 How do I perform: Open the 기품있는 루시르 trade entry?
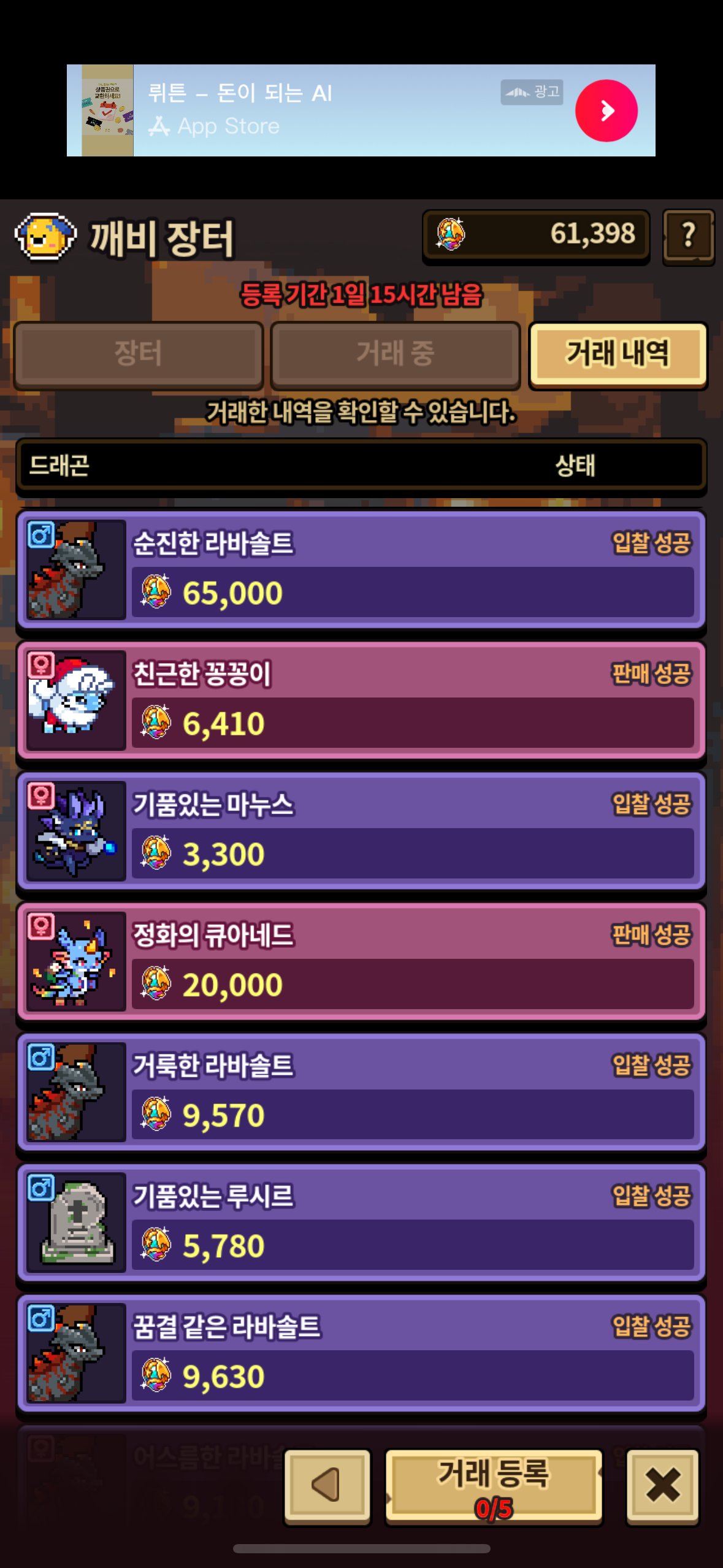361,1223
